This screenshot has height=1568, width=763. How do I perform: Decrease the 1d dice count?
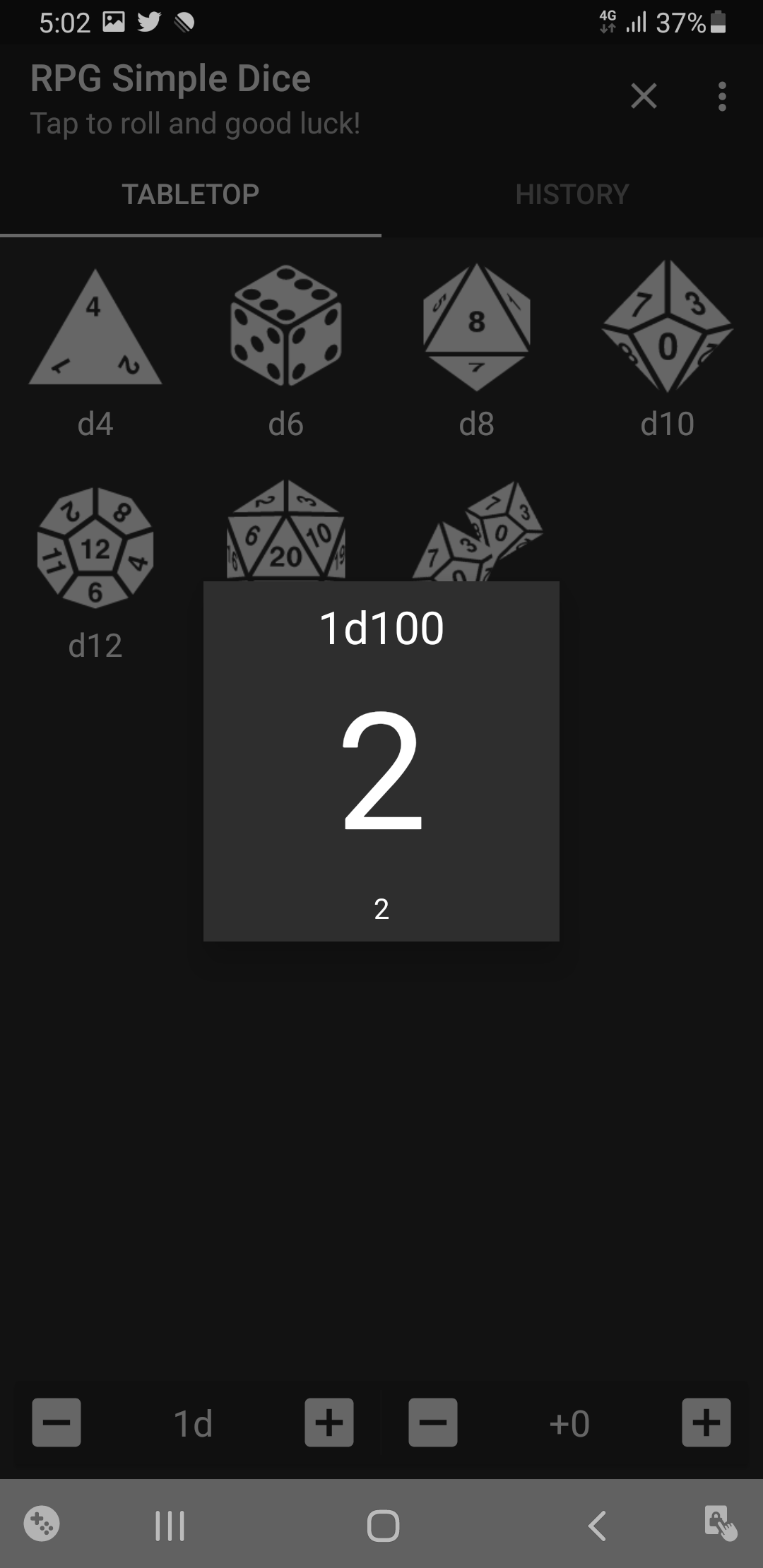(x=57, y=1422)
